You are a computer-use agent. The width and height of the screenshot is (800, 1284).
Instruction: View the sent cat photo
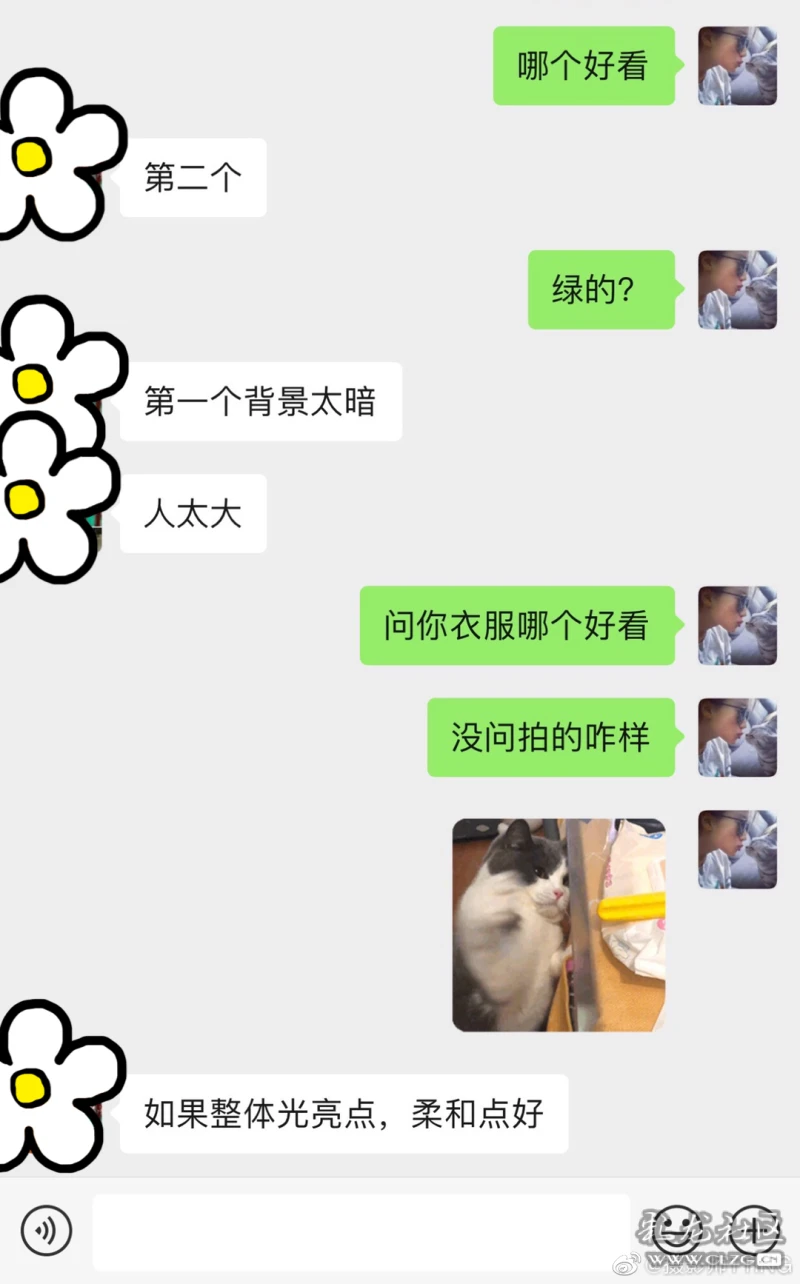point(559,925)
